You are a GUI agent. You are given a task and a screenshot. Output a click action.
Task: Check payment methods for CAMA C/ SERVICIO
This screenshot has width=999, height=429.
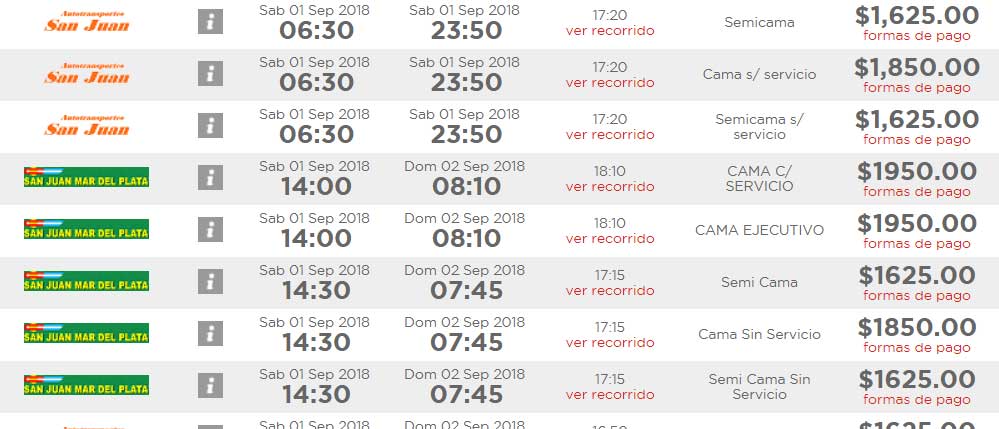[917, 192]
